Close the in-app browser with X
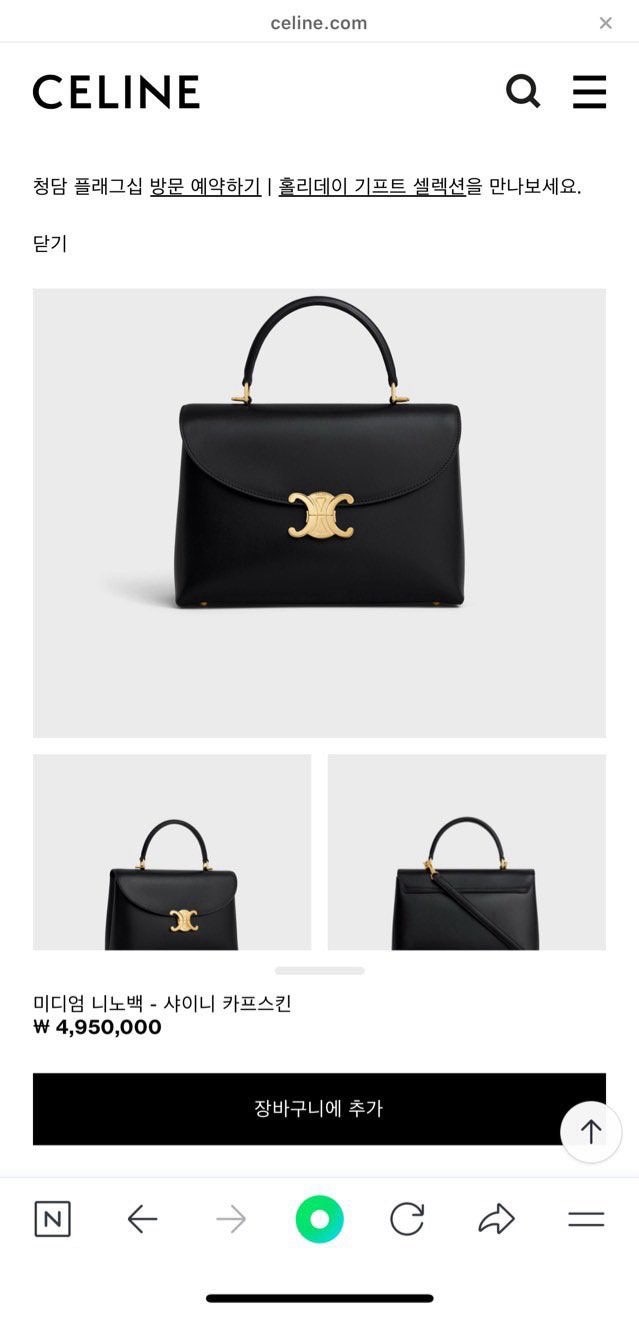639x1317 pixels. (605, 23)
